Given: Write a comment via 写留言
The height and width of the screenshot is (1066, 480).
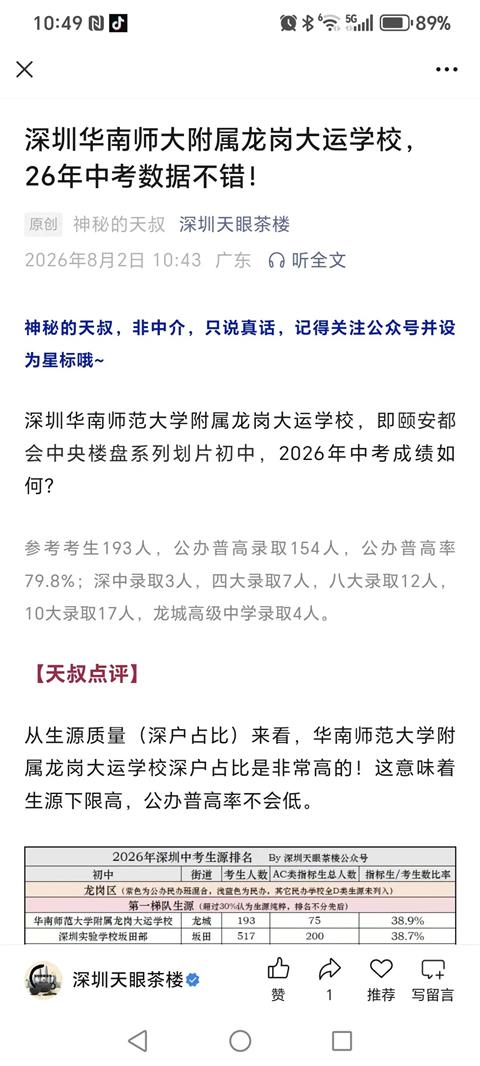Looking at the screenshot, I should point(433,980).
